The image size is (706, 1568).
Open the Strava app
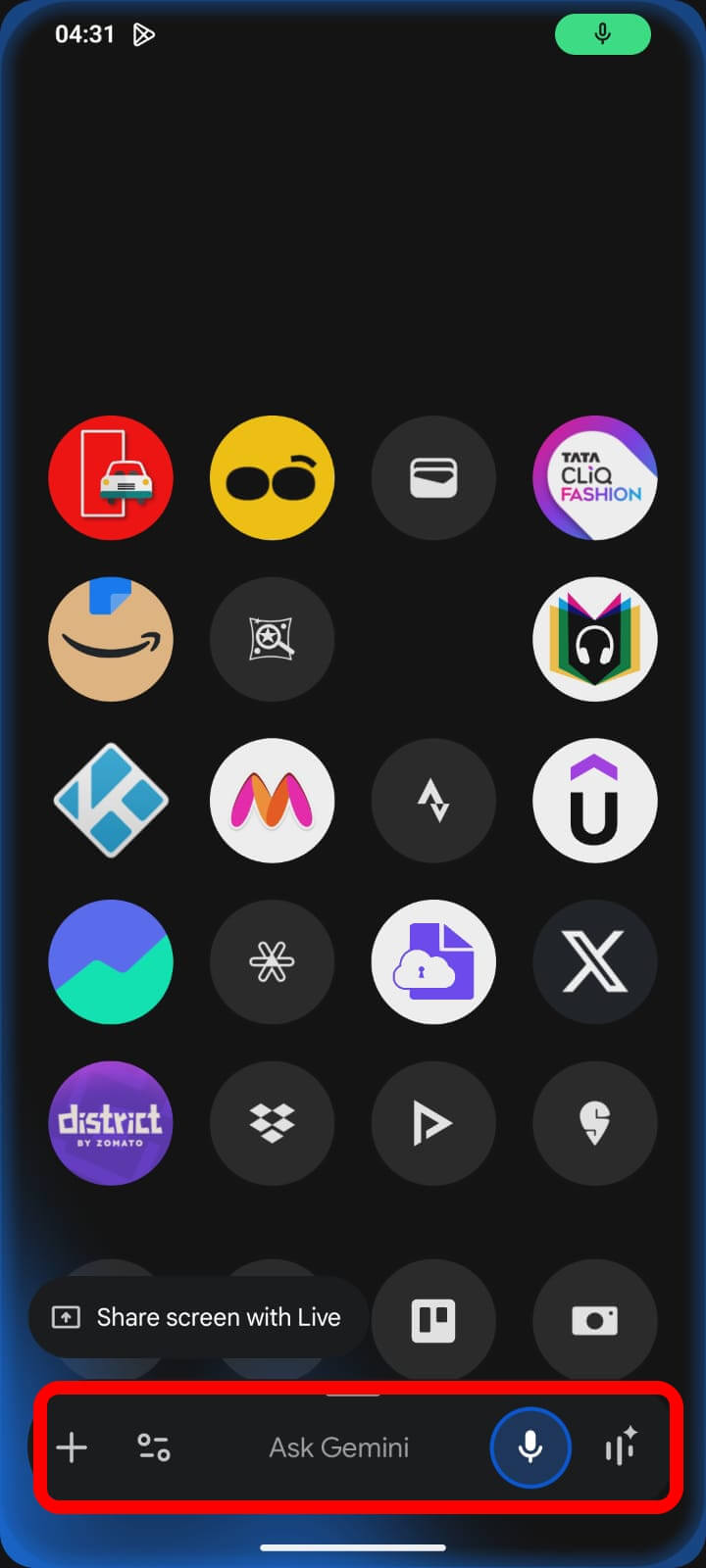[x=433, y=801]
